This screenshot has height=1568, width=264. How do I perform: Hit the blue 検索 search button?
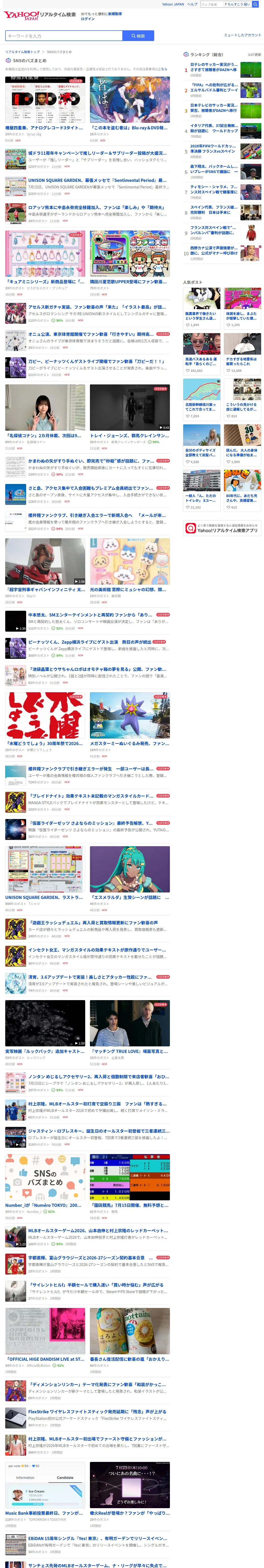[x=138, y=36]
